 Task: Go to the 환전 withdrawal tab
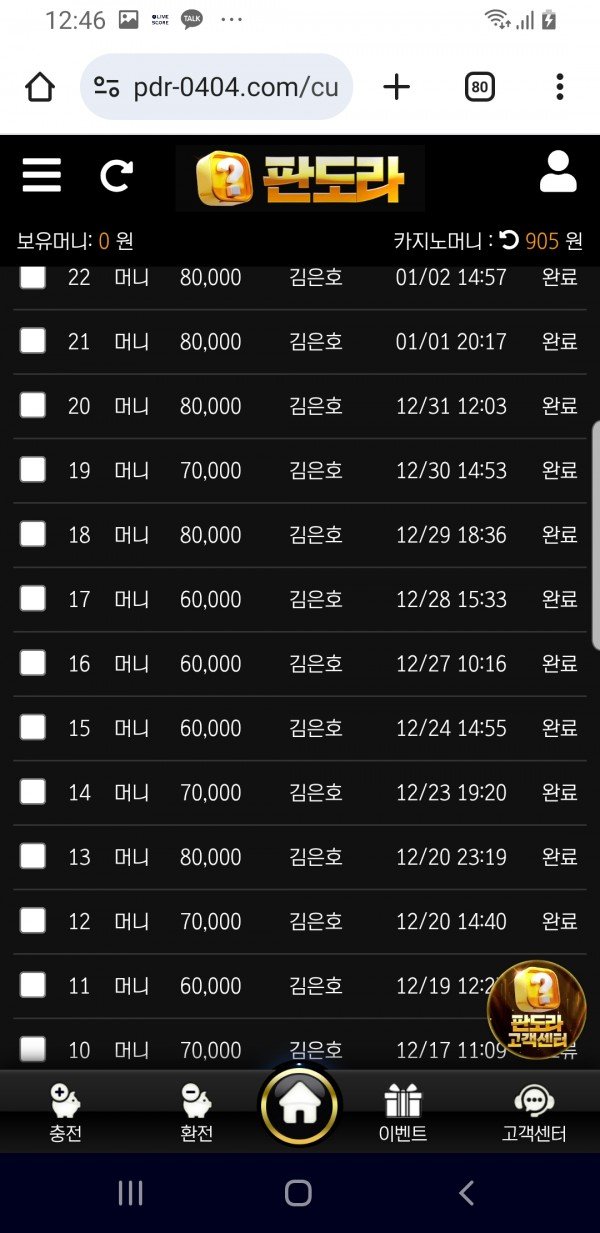196,1113
